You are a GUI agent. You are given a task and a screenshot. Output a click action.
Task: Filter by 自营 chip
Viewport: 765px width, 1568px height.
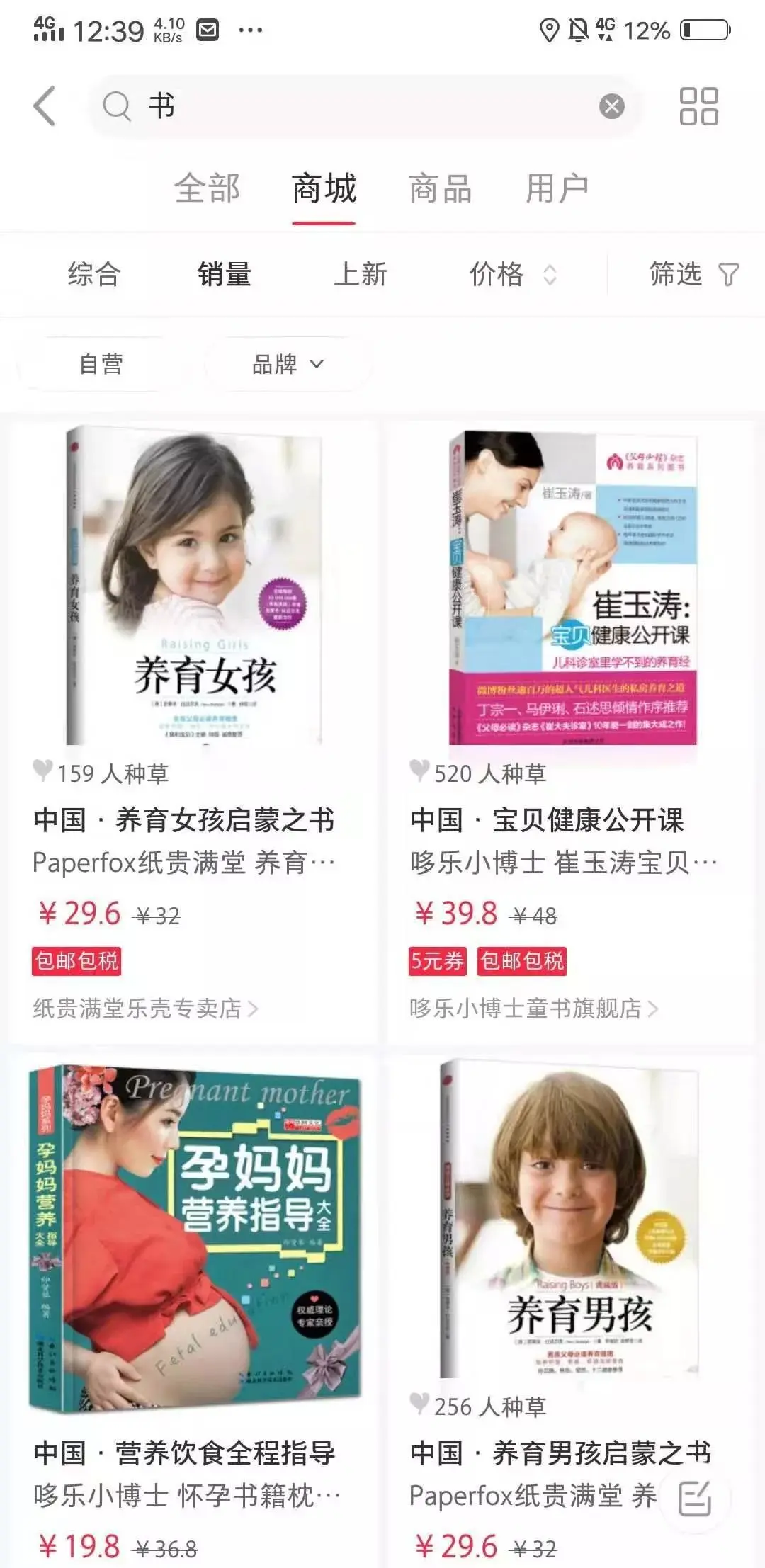[x=101, y=364]
